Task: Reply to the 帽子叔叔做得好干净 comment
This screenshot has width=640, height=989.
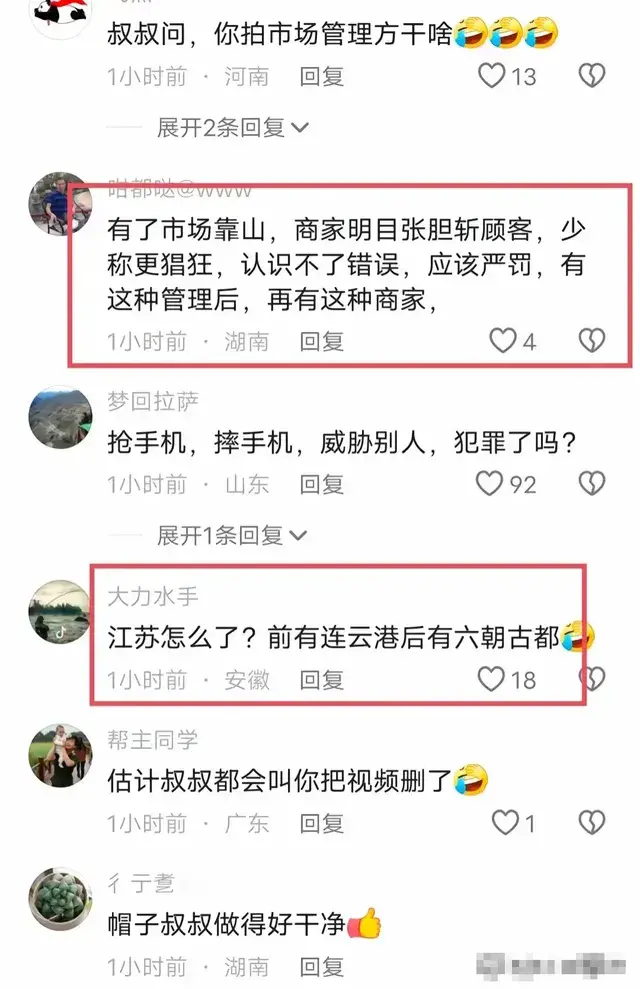Action: tap(322, 967)
